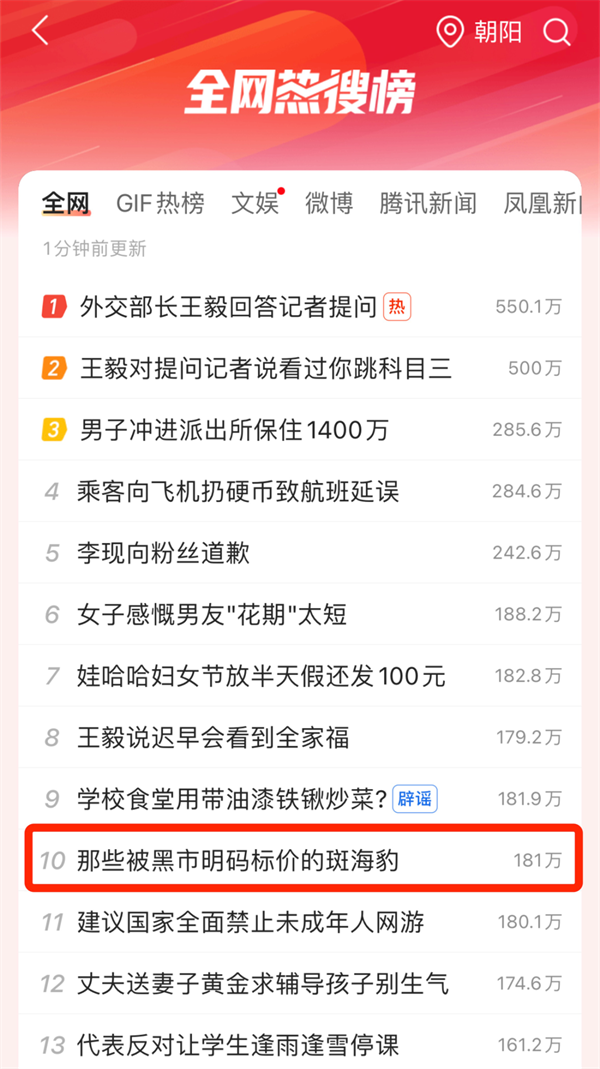Viewport: 600px width, 1069px height.
Task: Open topic 娃哈哈妇女节放半天假还发100元
Action: click(300, 676)
